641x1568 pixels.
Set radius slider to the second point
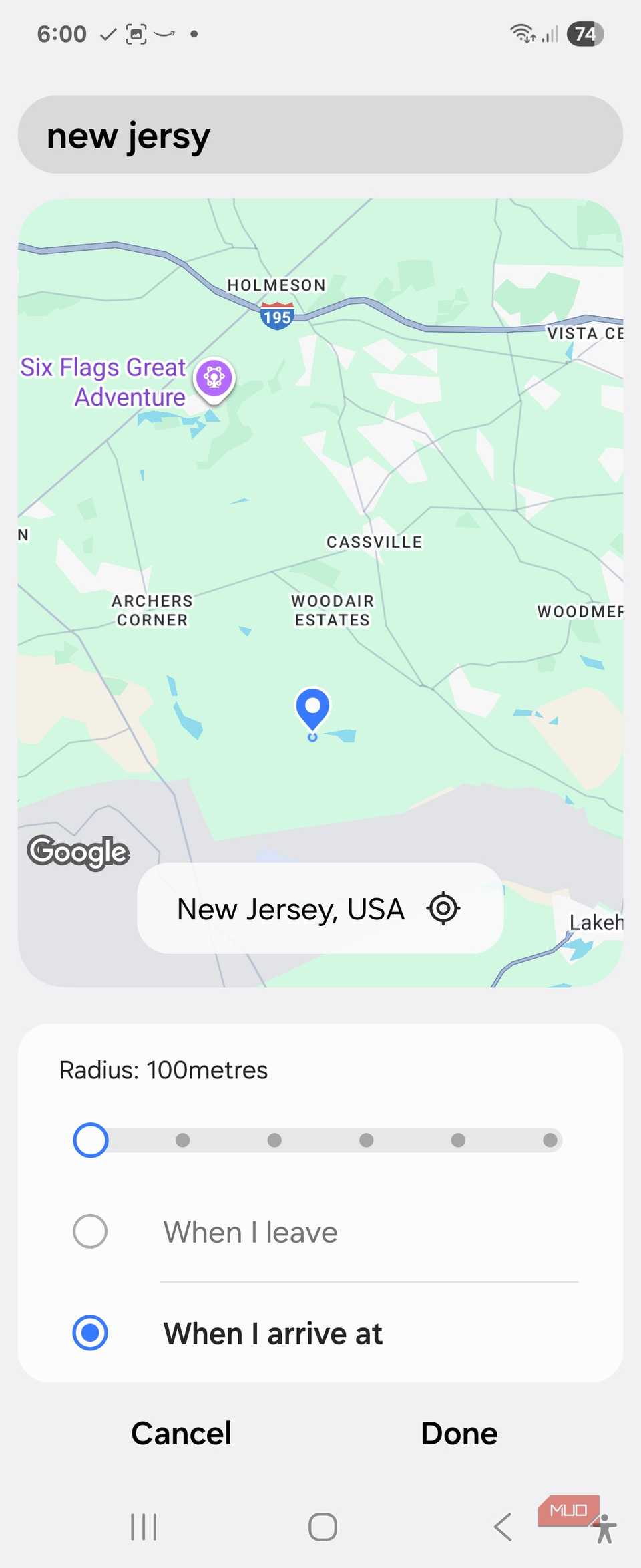tap(182, 1140)
